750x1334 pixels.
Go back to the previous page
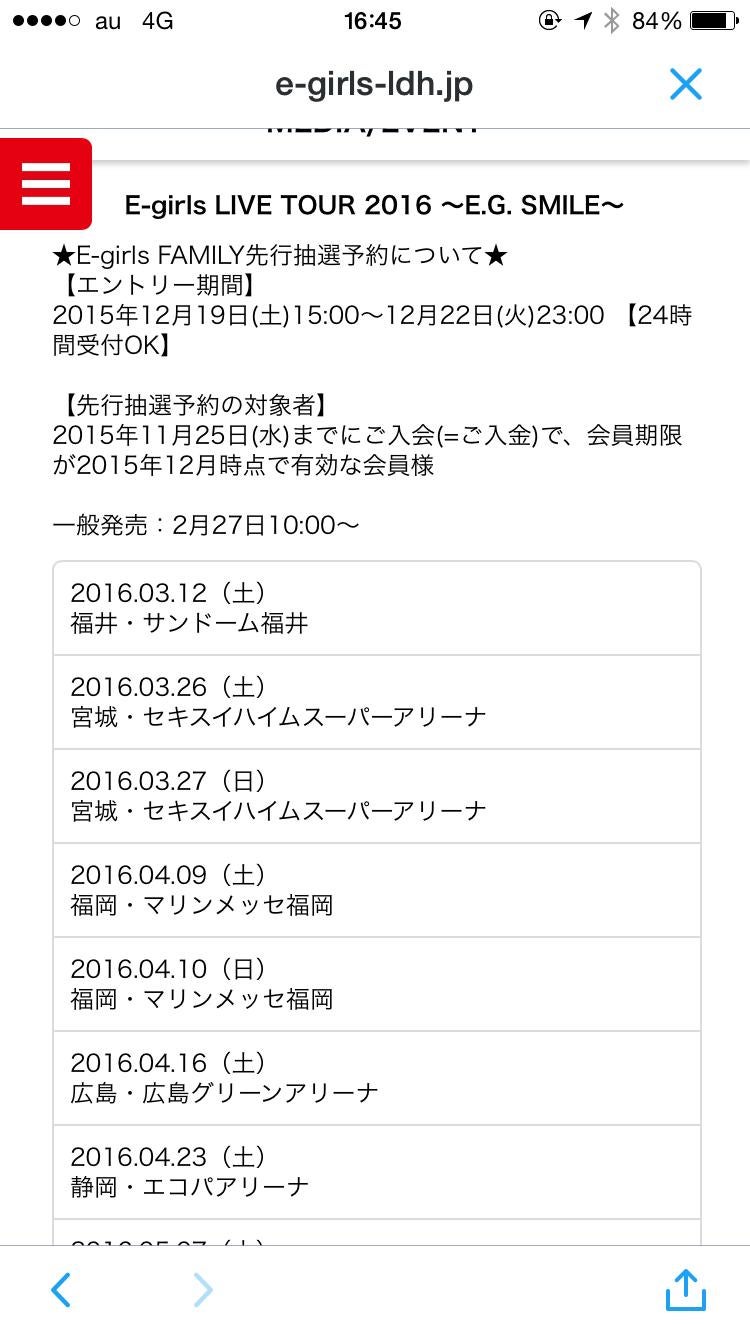pyautogui.click(x=61, y=1290)
